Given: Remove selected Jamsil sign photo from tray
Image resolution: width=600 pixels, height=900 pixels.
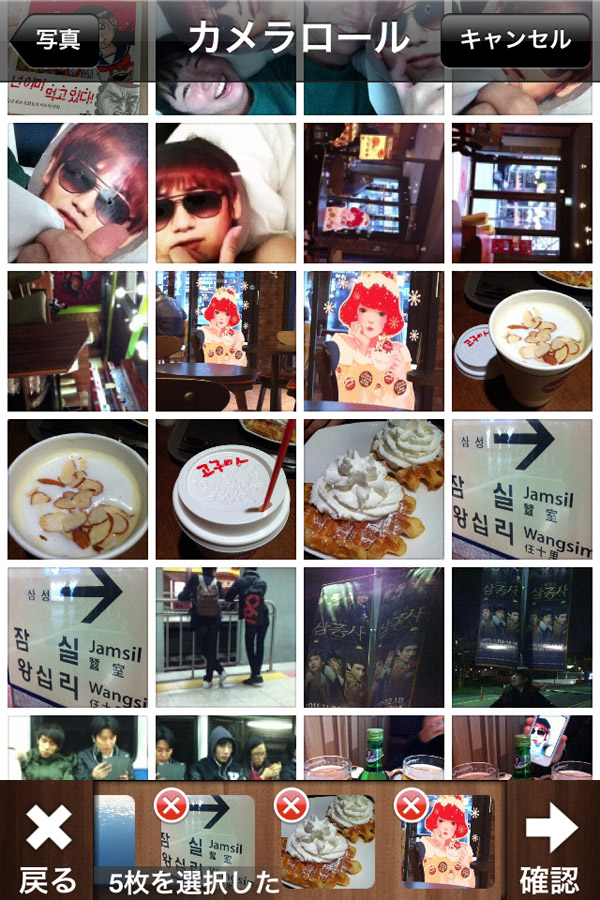Looking at the screenshot, I should [x=171, y=805].
